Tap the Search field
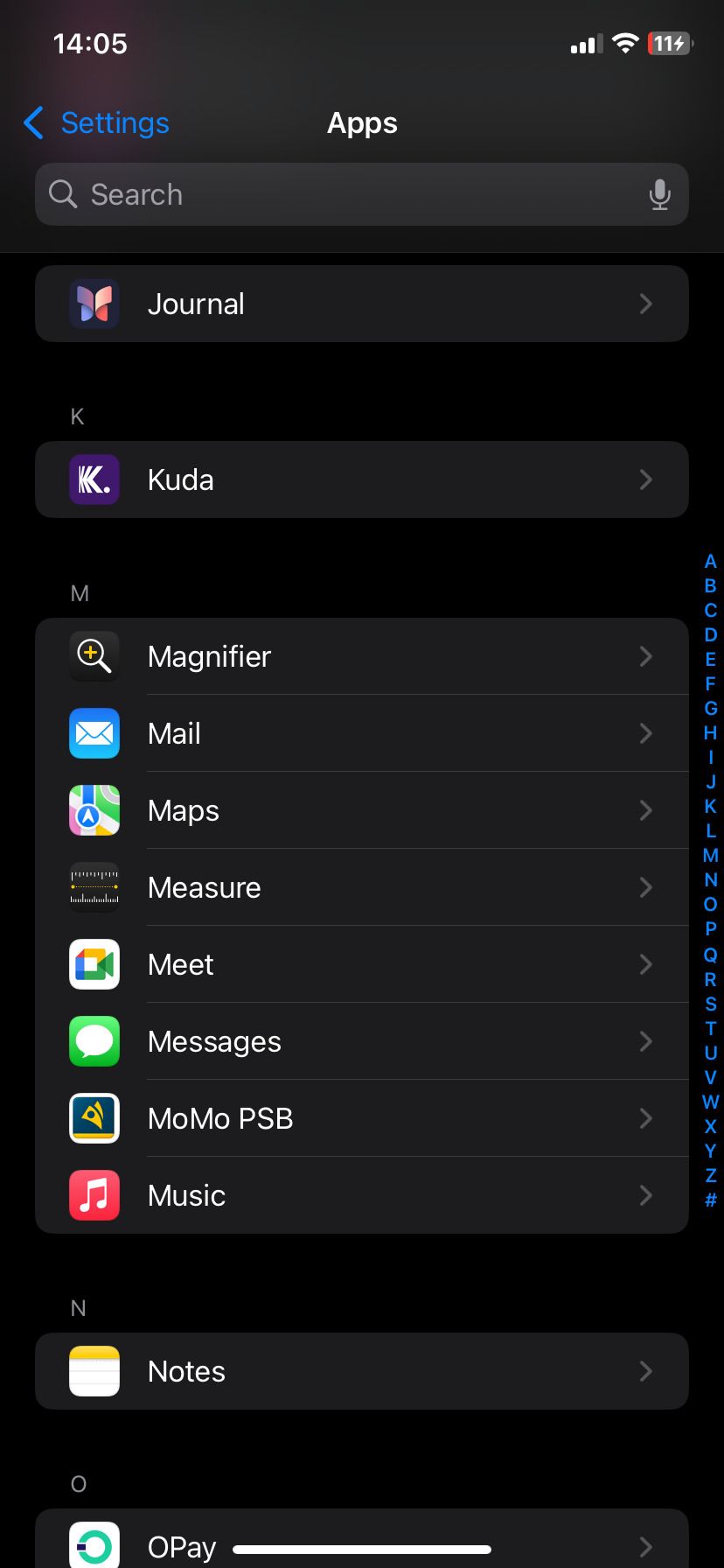 350,194
